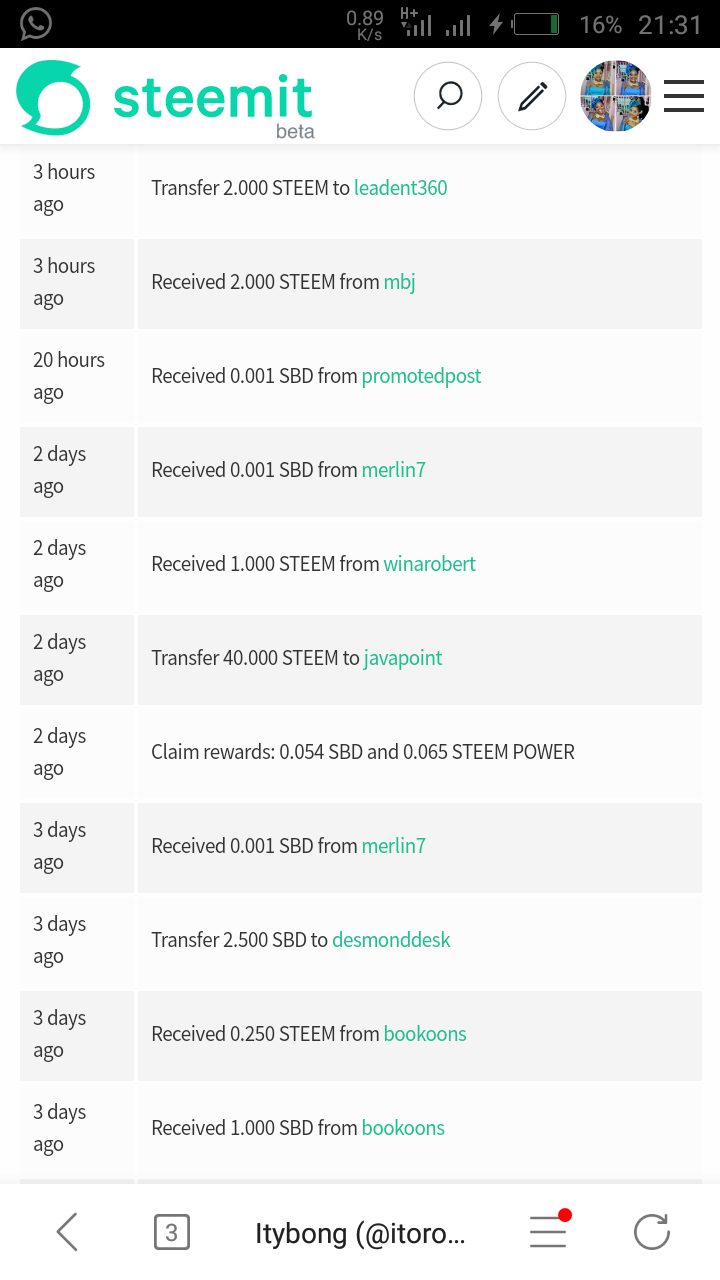Visit the mbj account link
This screenshot has width=720, height=1280.
tap(399, 282)
